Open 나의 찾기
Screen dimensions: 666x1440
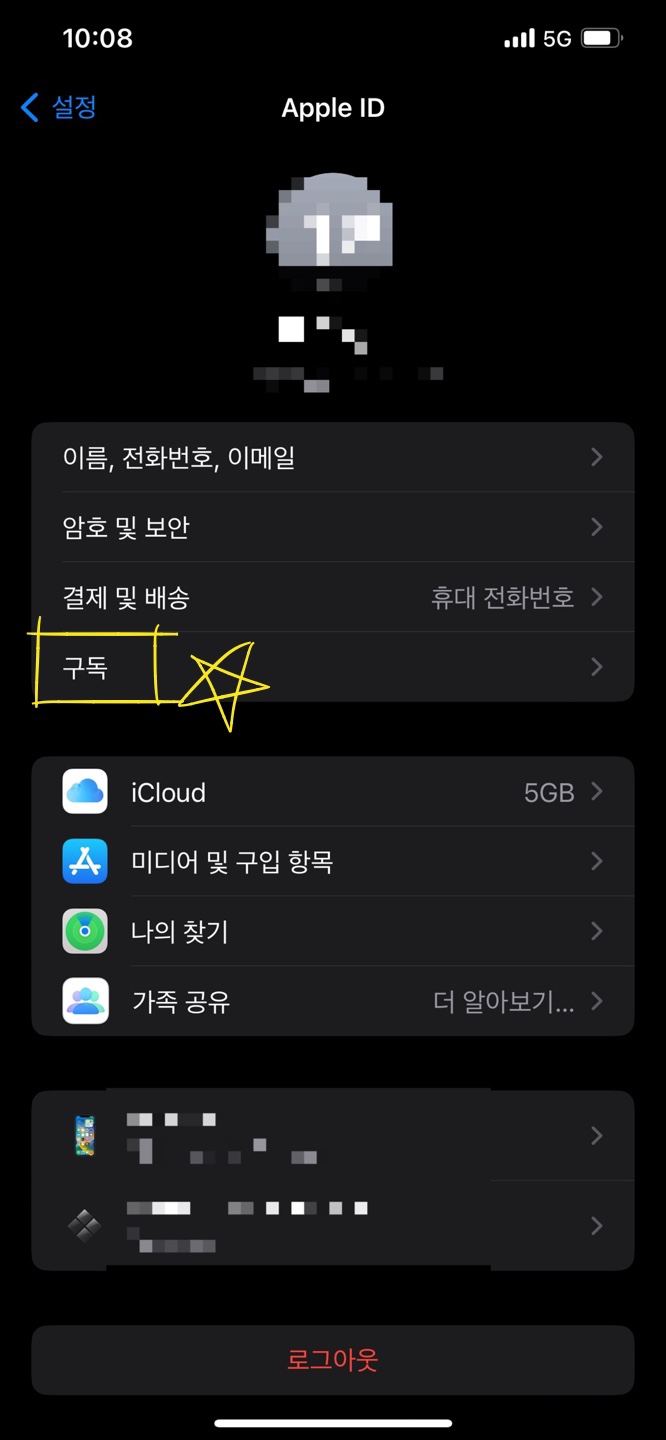332,931
